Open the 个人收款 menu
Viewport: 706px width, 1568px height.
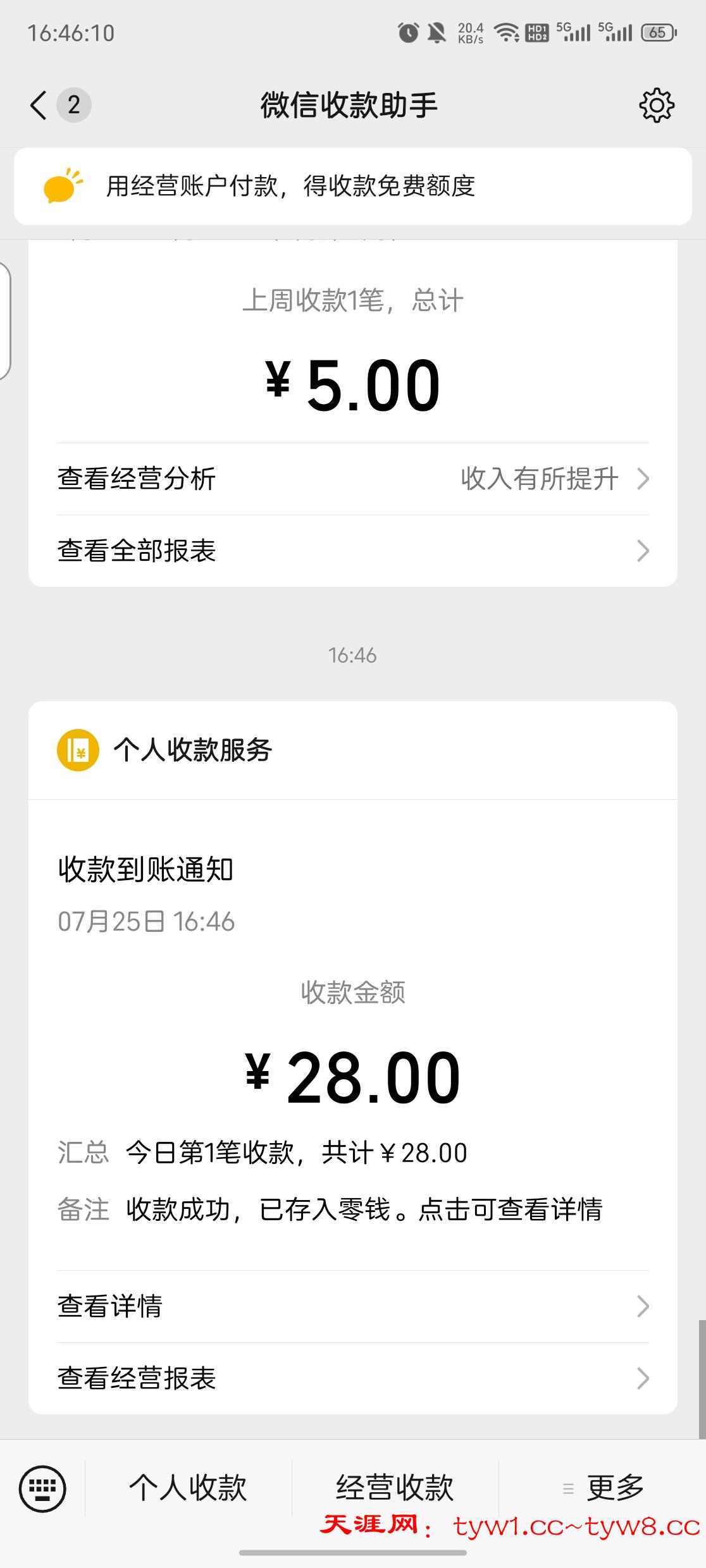188,1488
